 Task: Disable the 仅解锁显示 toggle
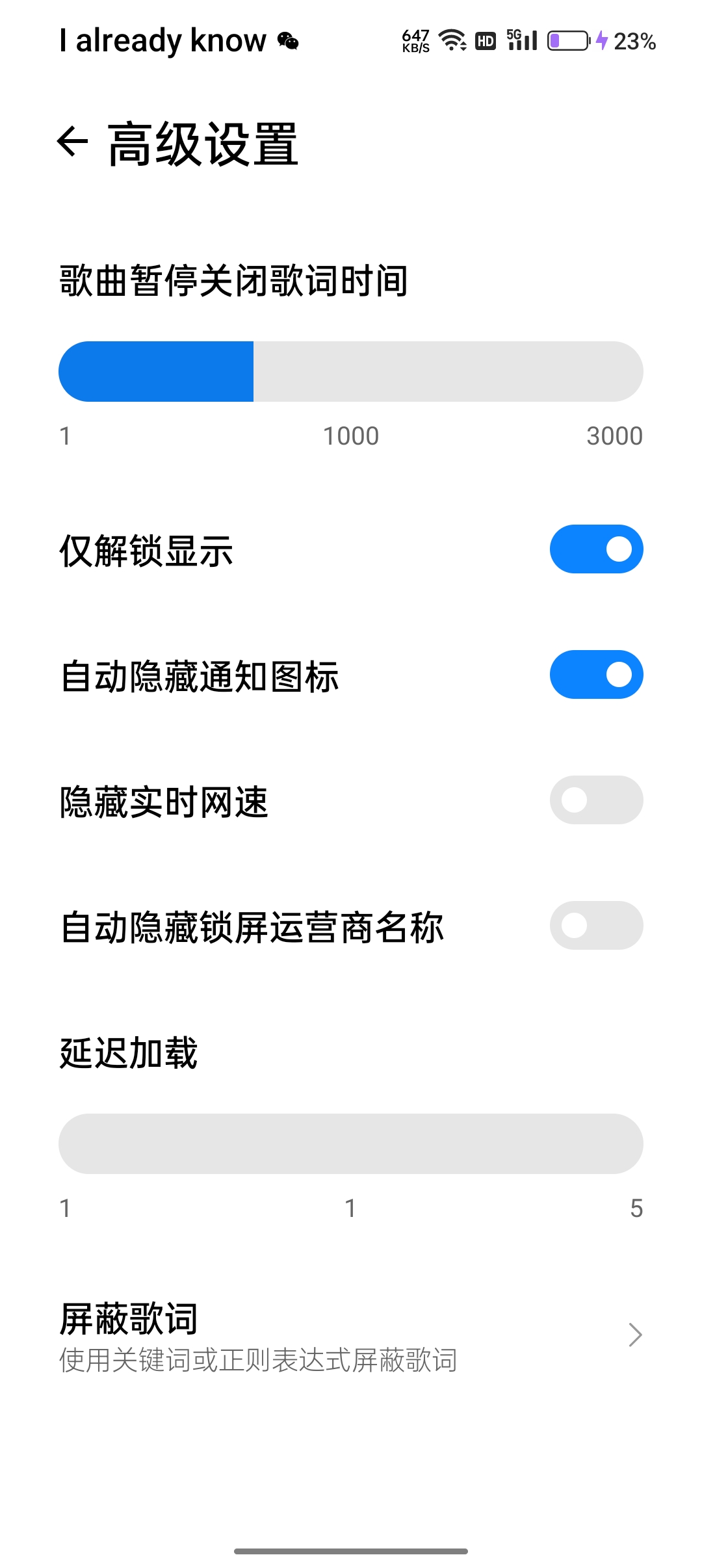[x=595, y=549]
